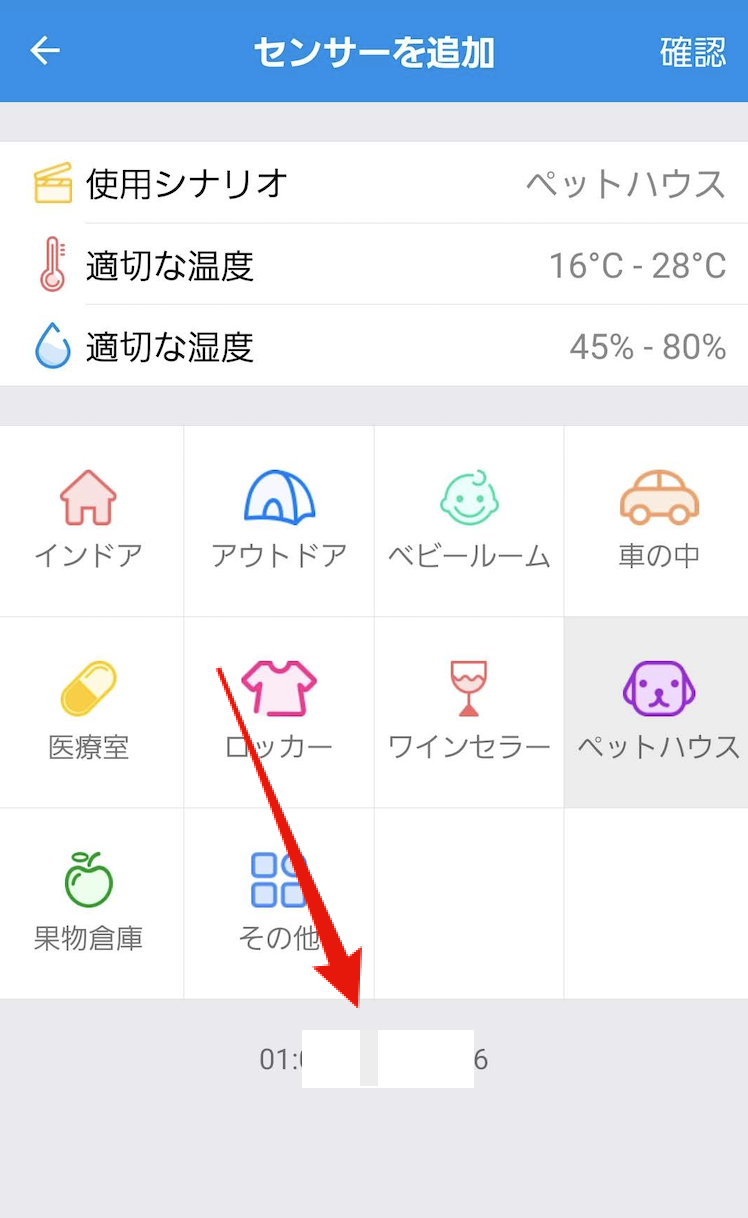Select the ペットハウス scenario
748x1218 pixels.
[x=658, y=711]
